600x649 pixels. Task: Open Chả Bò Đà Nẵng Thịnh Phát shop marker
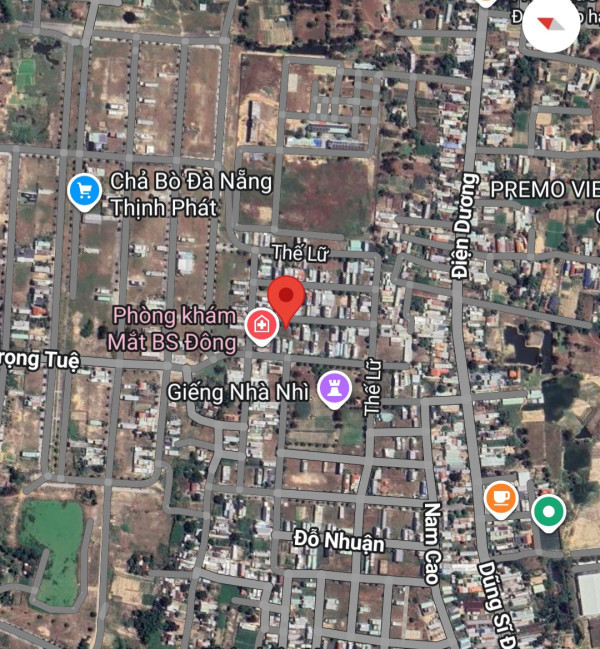(84, 188)
